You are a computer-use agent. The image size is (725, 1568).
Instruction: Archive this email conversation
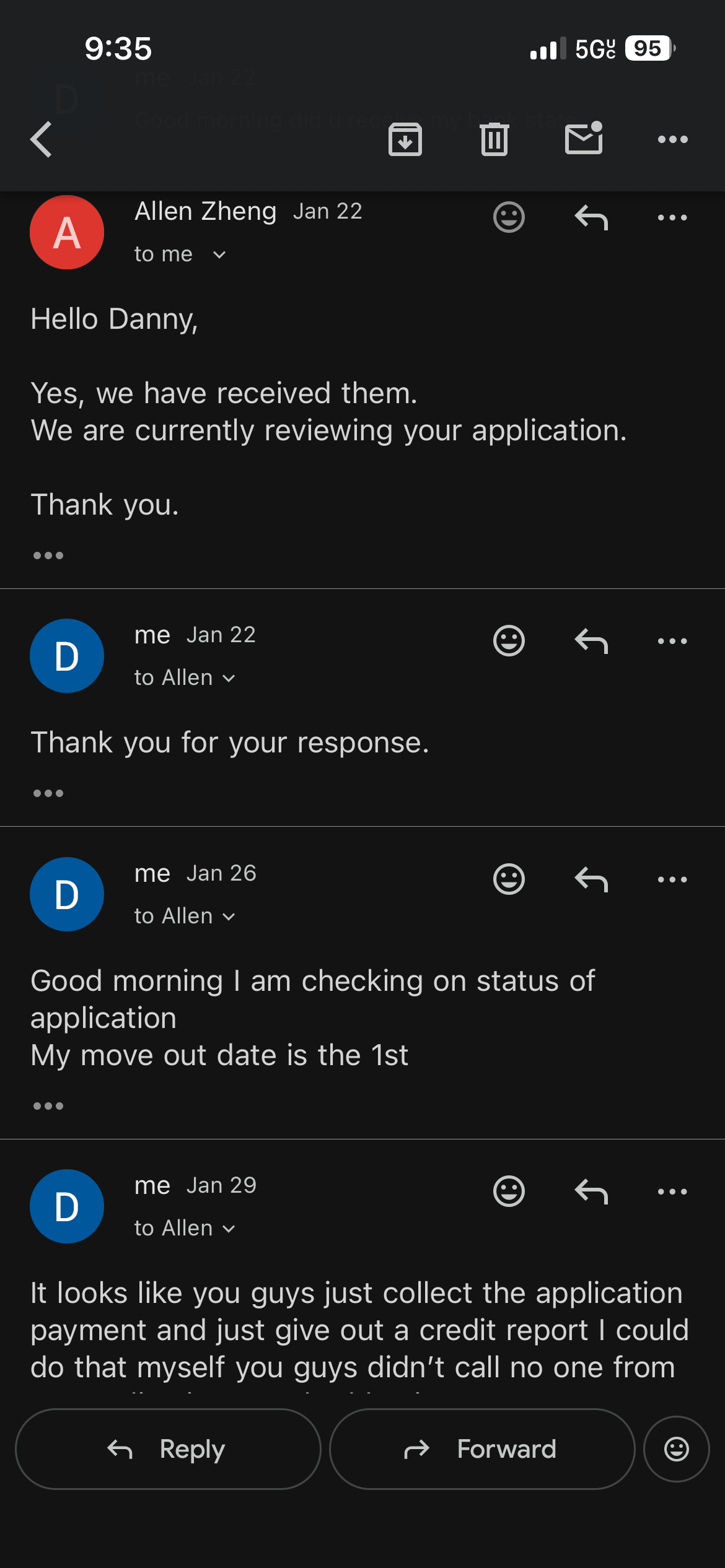(x=405, y=139)
